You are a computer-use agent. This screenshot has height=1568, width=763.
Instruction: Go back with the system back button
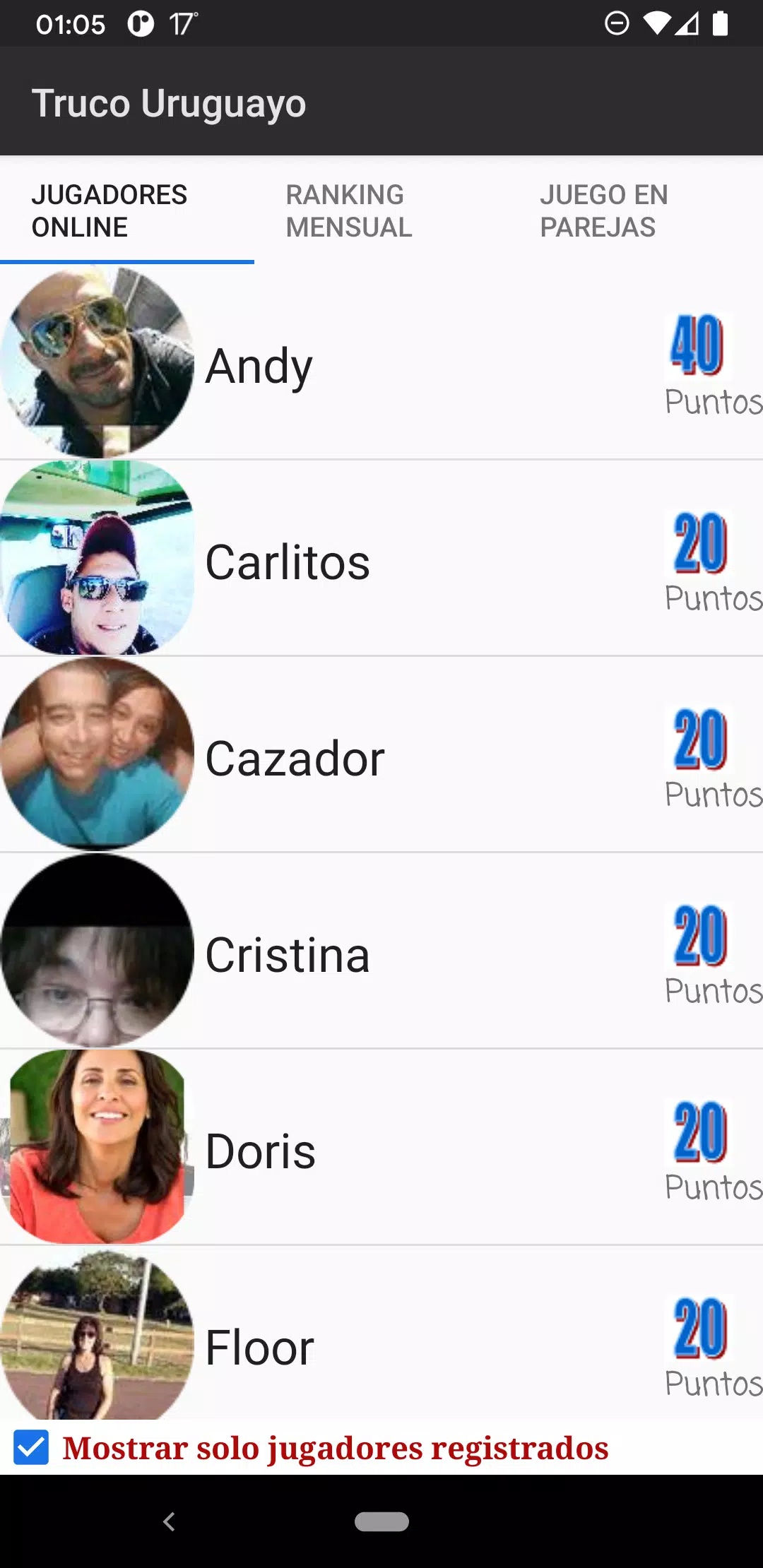tap(169, 1521)
